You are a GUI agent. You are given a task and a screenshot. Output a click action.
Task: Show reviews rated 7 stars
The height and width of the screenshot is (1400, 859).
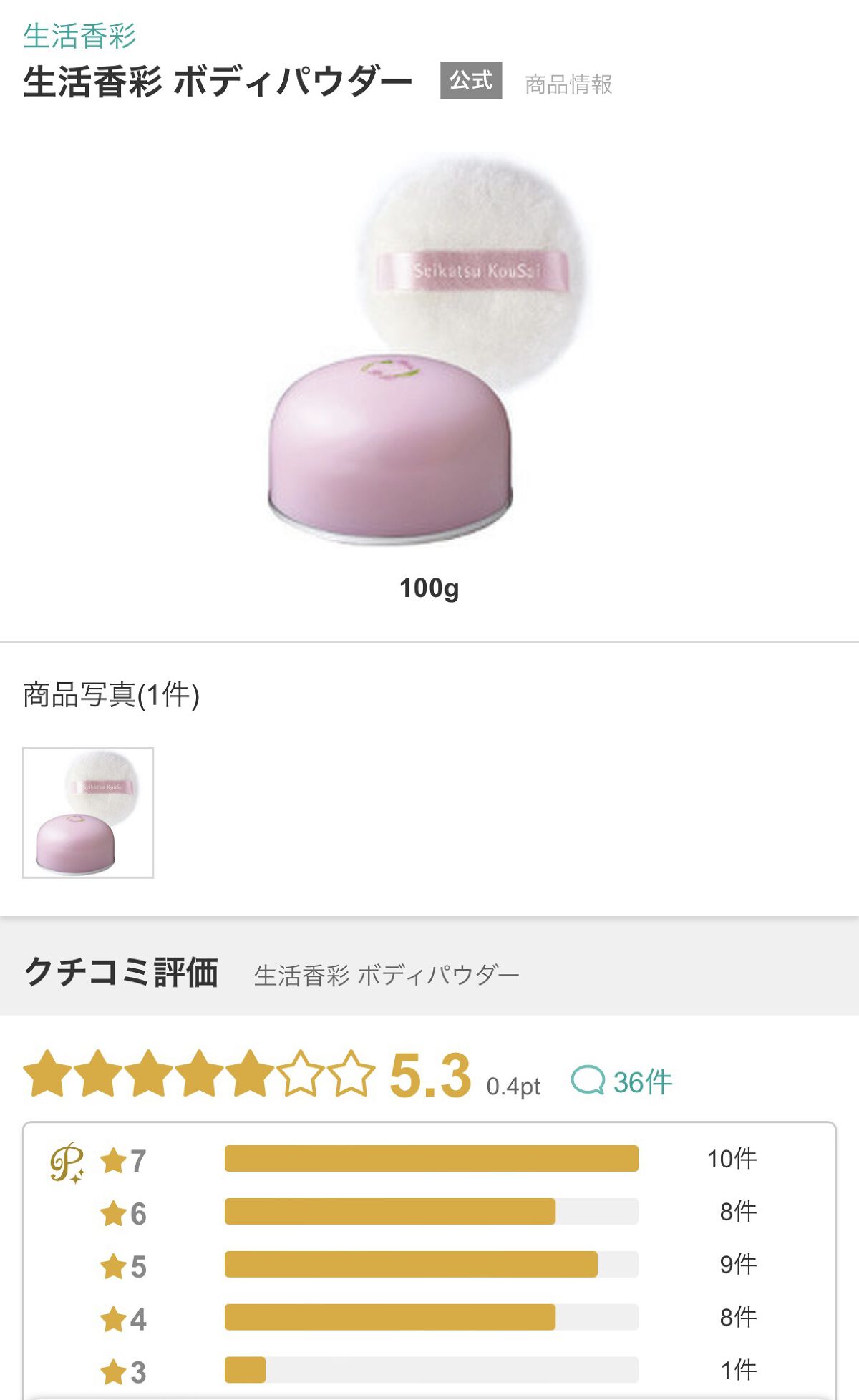(x=430, y=1159)
